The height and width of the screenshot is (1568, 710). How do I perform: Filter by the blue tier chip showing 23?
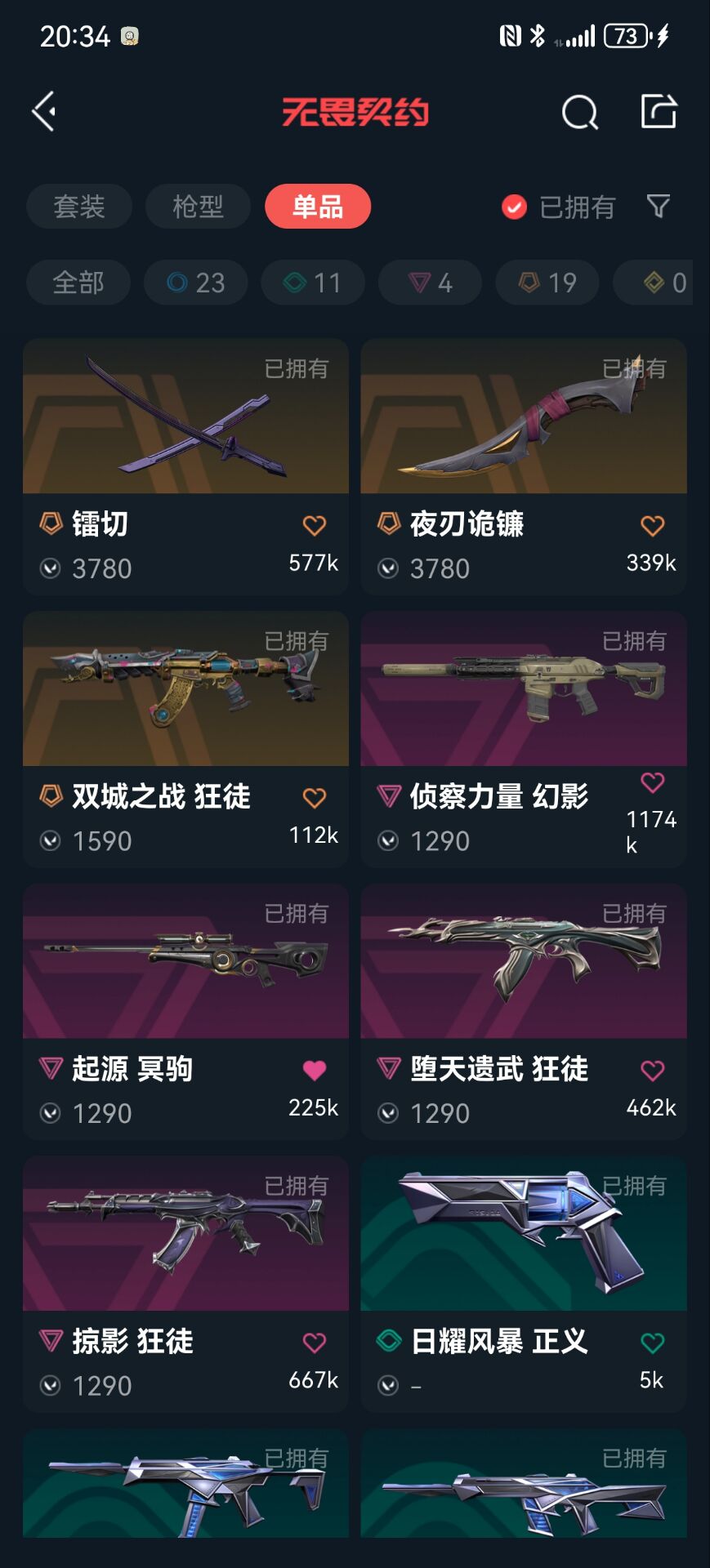pos(196,283)
